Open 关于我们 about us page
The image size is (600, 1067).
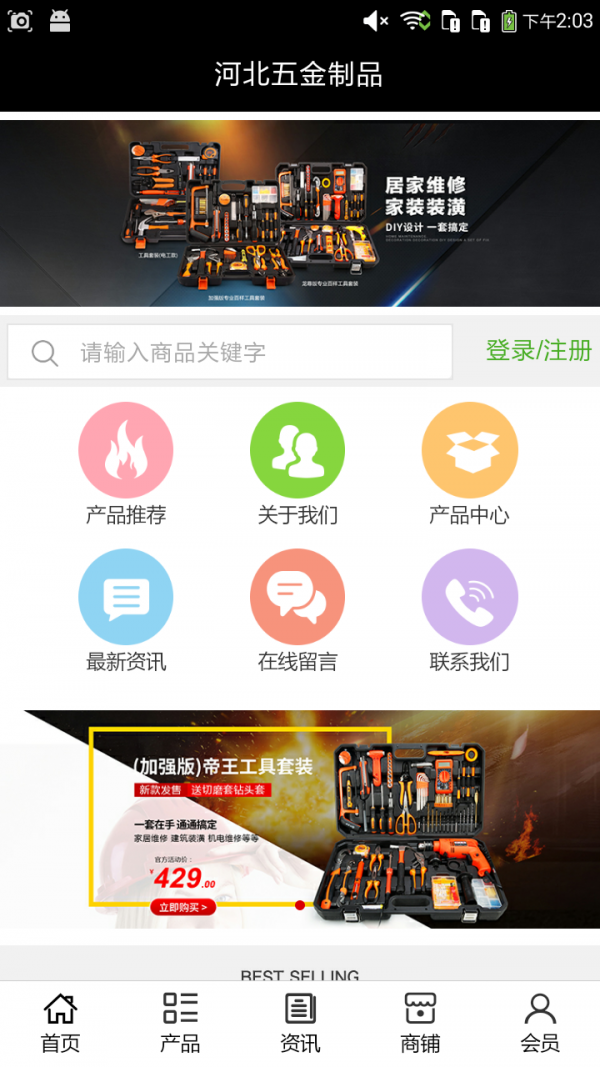(x=297, y=464)
